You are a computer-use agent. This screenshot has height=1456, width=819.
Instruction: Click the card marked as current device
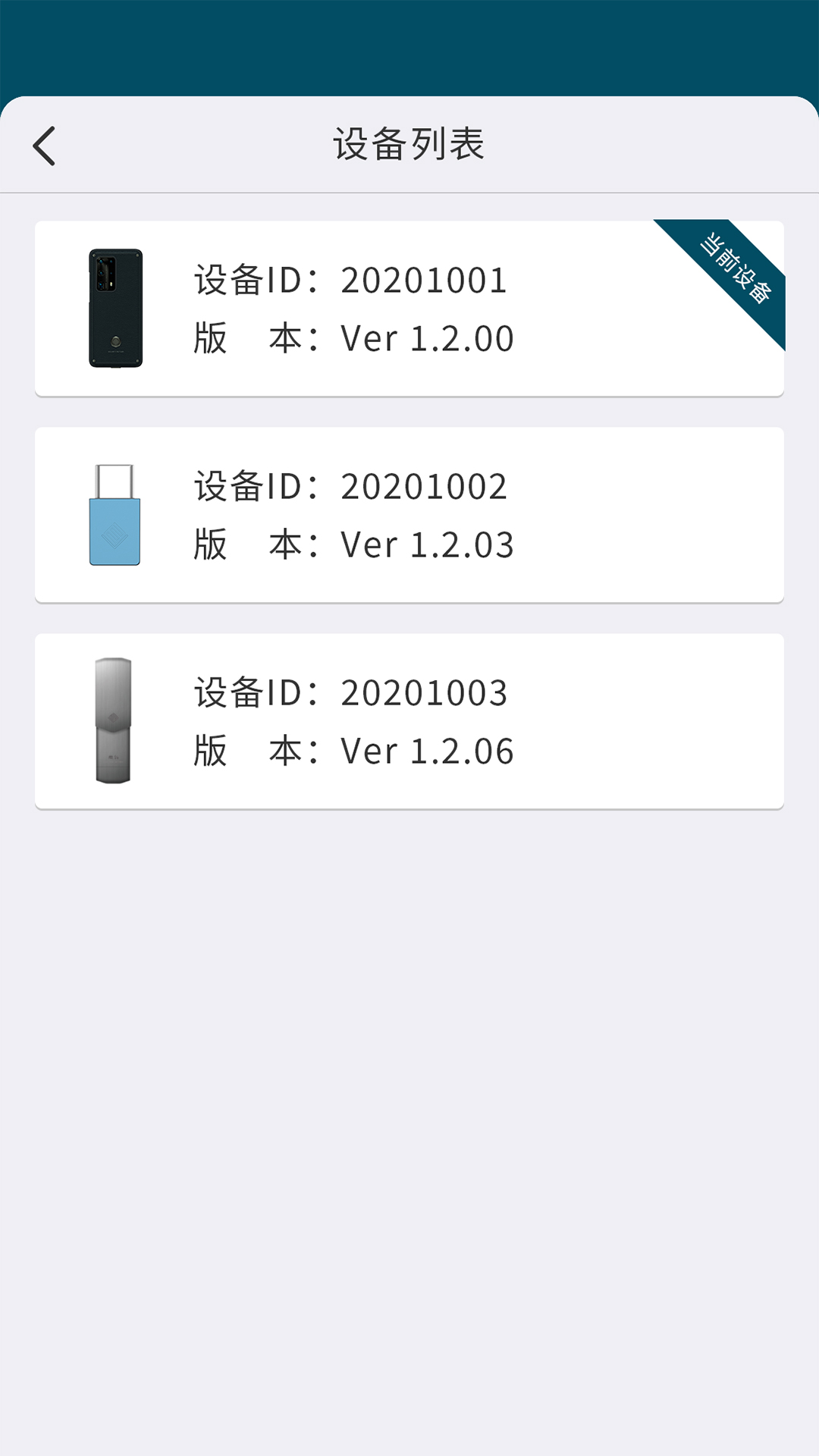click(x=409, y=307)
